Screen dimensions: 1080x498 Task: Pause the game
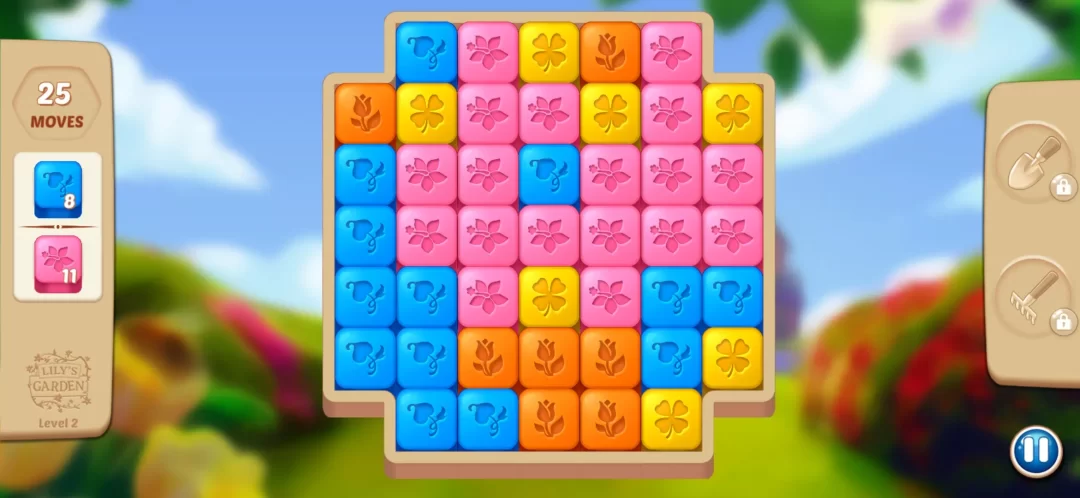pos(1035,452)
